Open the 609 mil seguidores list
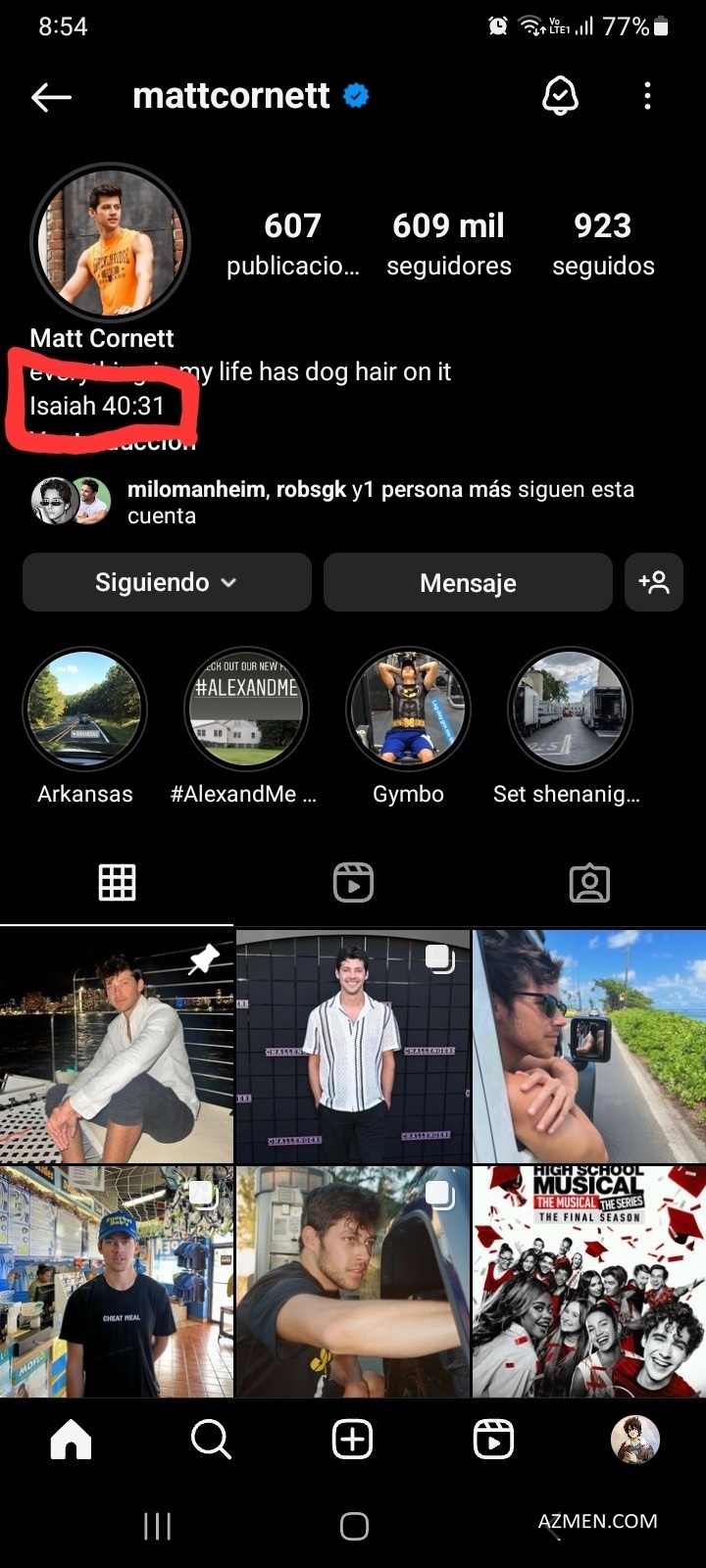 (448, 243)
